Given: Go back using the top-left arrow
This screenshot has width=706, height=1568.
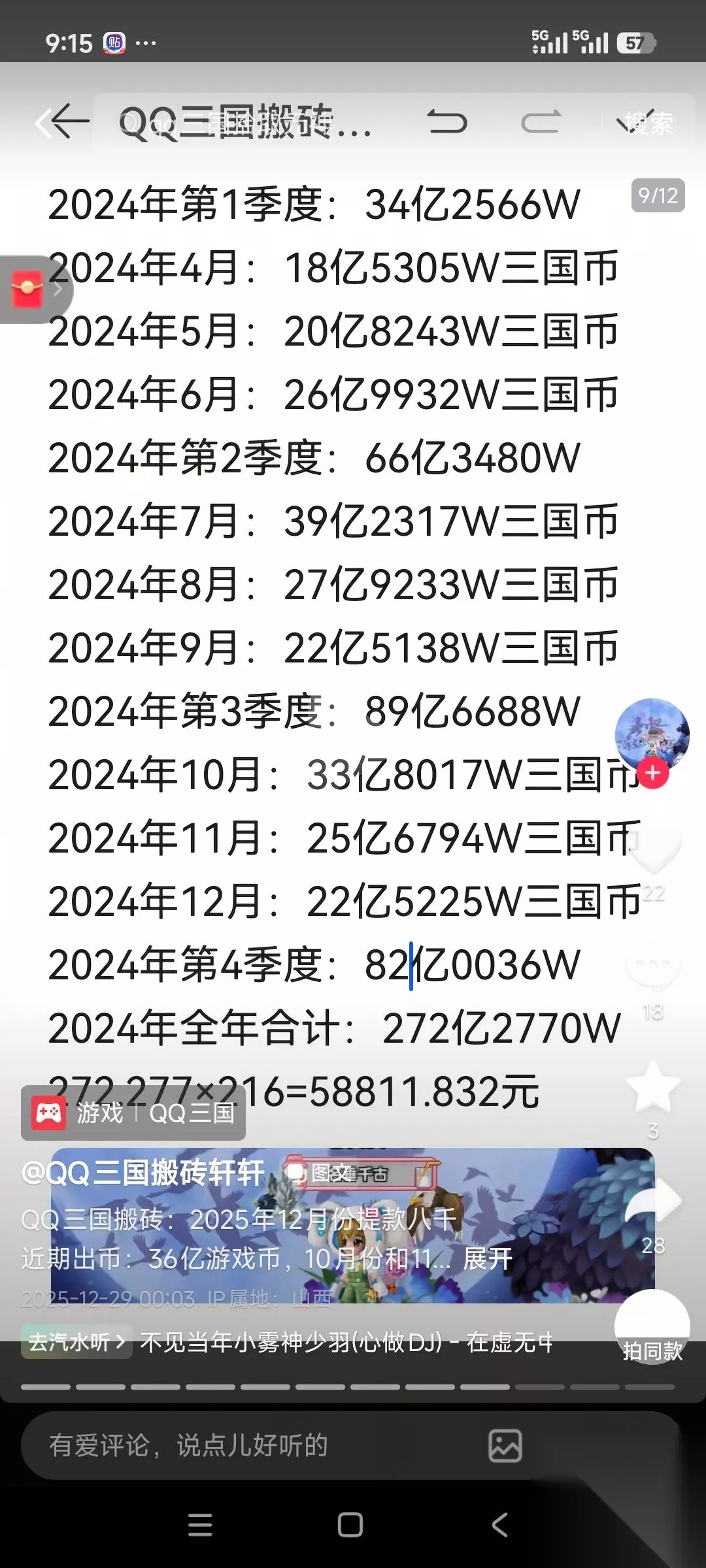Looking at the screenshot, I should [62, 122].
